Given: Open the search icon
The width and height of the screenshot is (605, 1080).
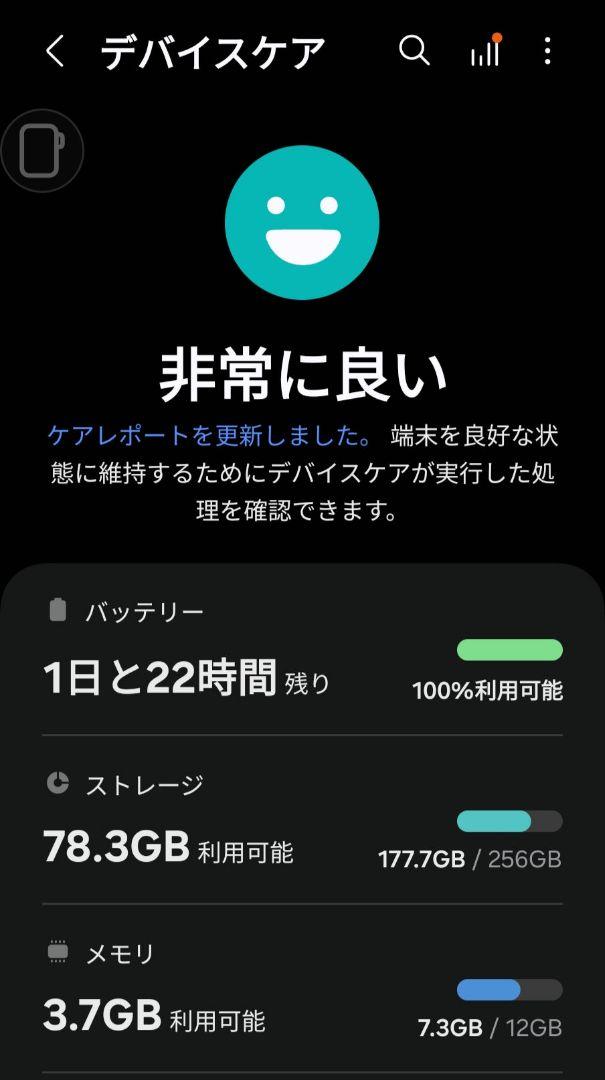Looking at the screenshot, I should [414, 51].
